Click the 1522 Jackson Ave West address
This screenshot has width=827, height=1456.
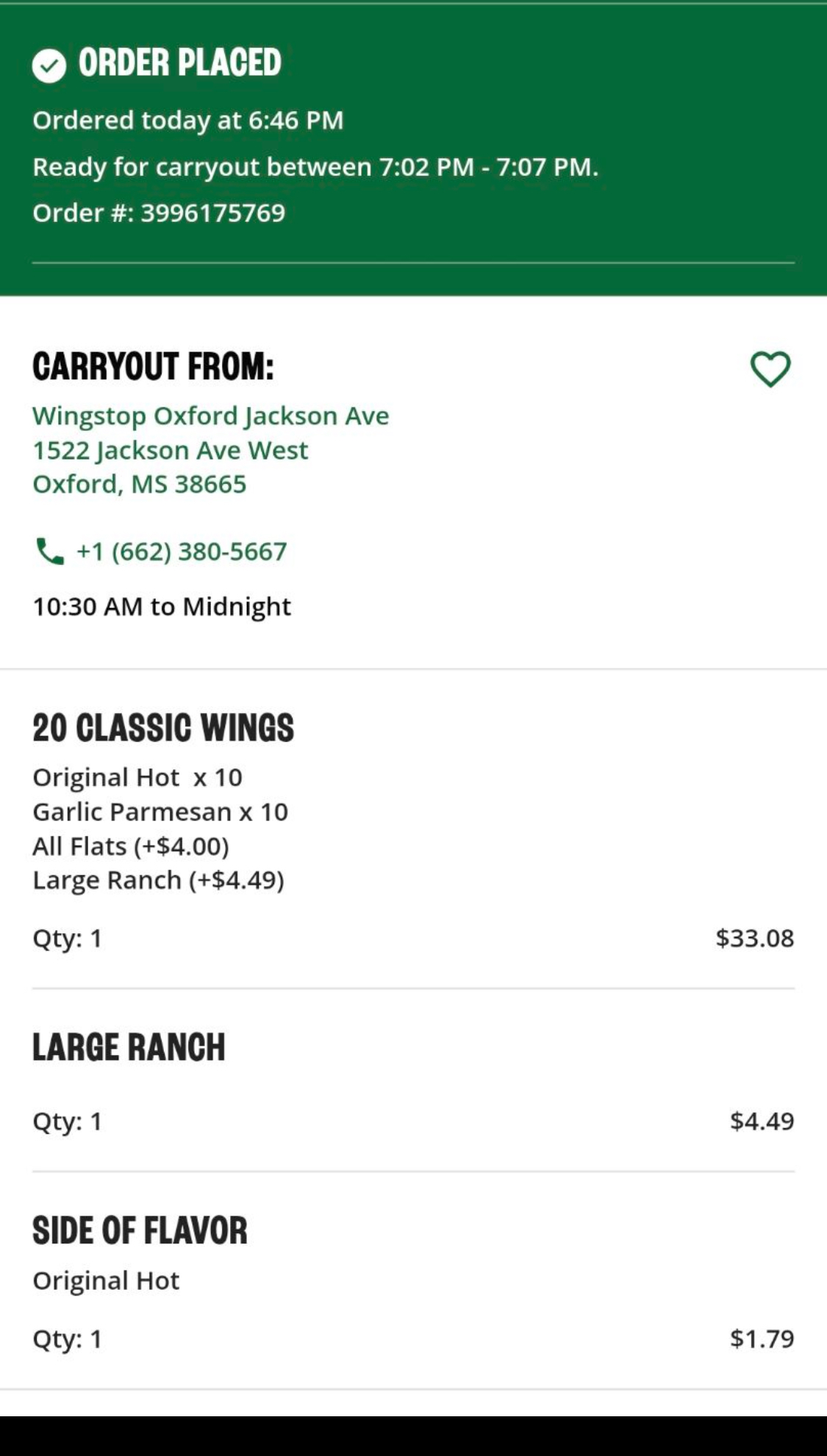pos(170,450)
